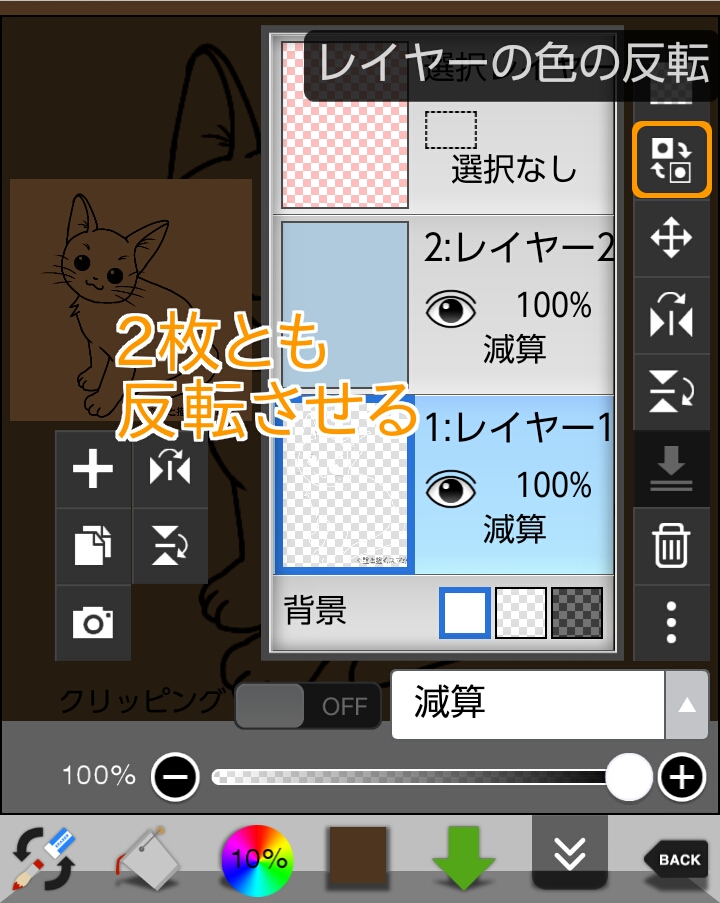The width and height of the screenshot is (720, 903).
Task: Open the three-dot layer options menu
Action: tap(671, 622)
